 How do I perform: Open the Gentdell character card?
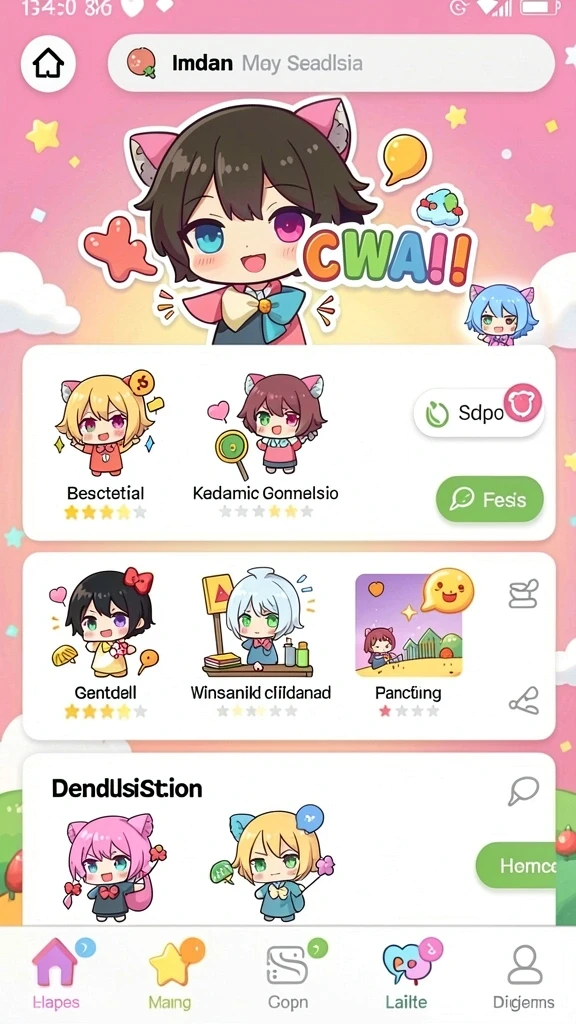tap(104, 643)
